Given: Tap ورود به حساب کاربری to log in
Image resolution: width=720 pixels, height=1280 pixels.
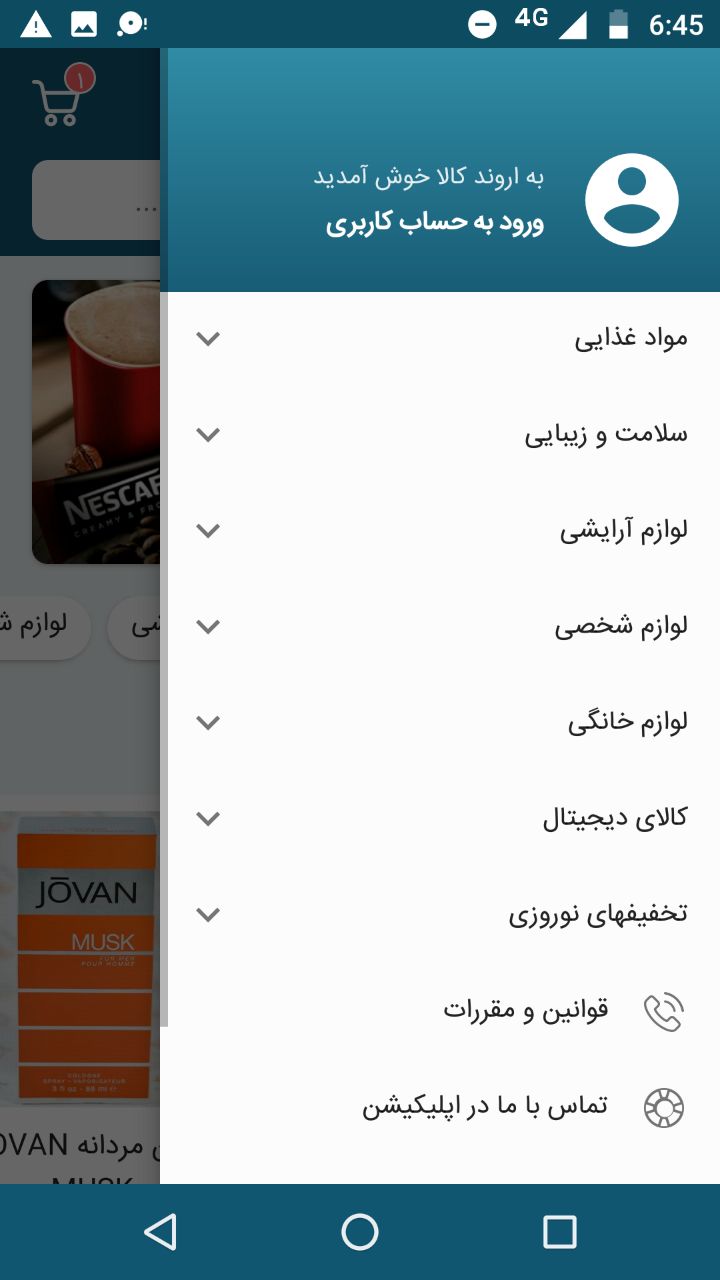Looking at the screenshot, I should coord(435,223).
